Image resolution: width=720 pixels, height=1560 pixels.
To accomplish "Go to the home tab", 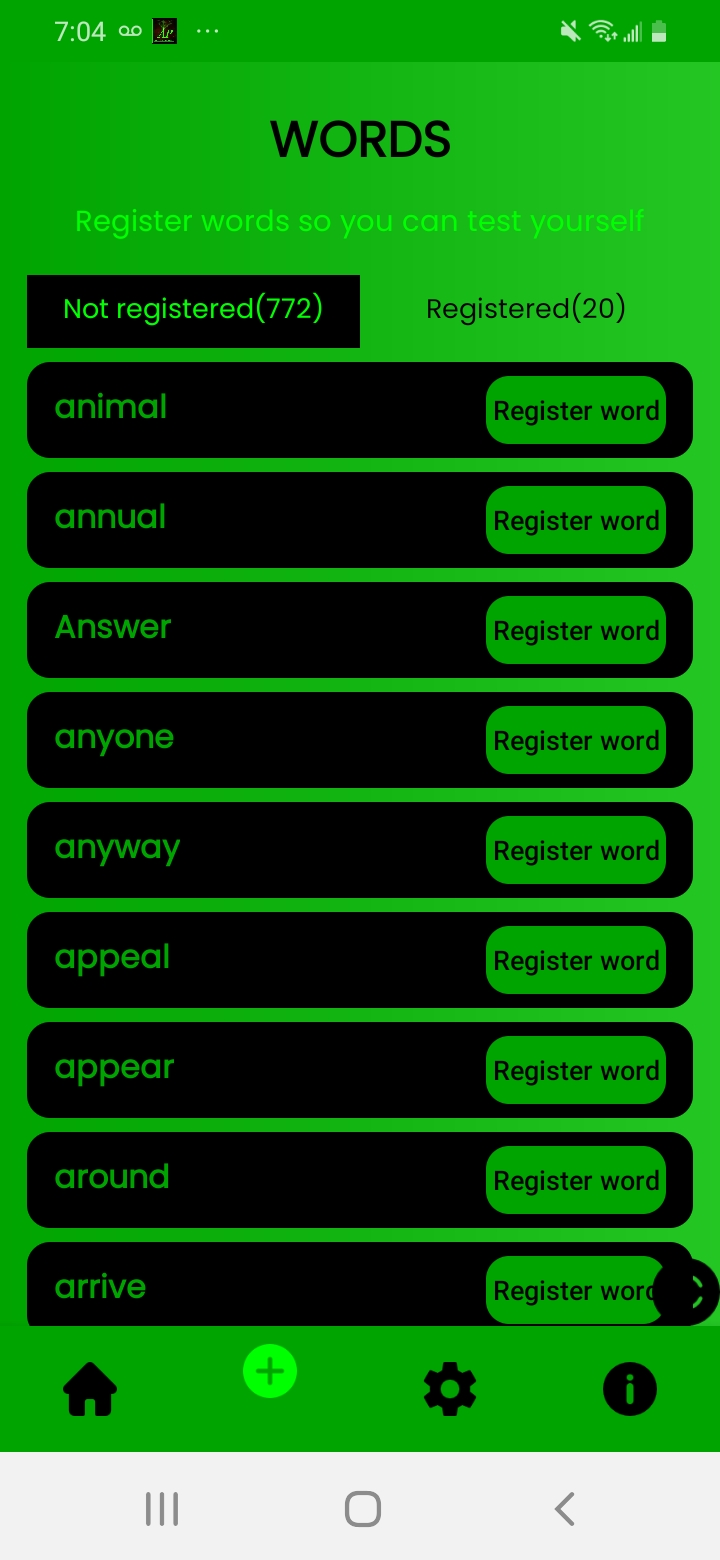I will (90, 1389).
